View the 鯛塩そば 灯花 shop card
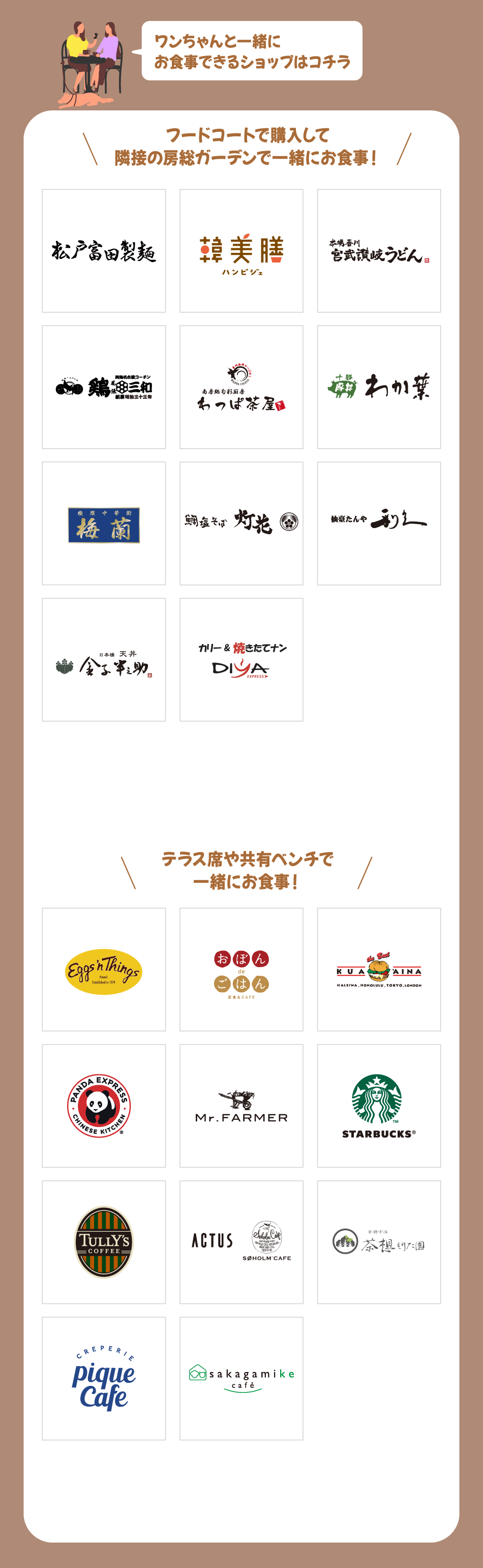The height and width of the screenshot is (1568, 483). pos(241,524)
